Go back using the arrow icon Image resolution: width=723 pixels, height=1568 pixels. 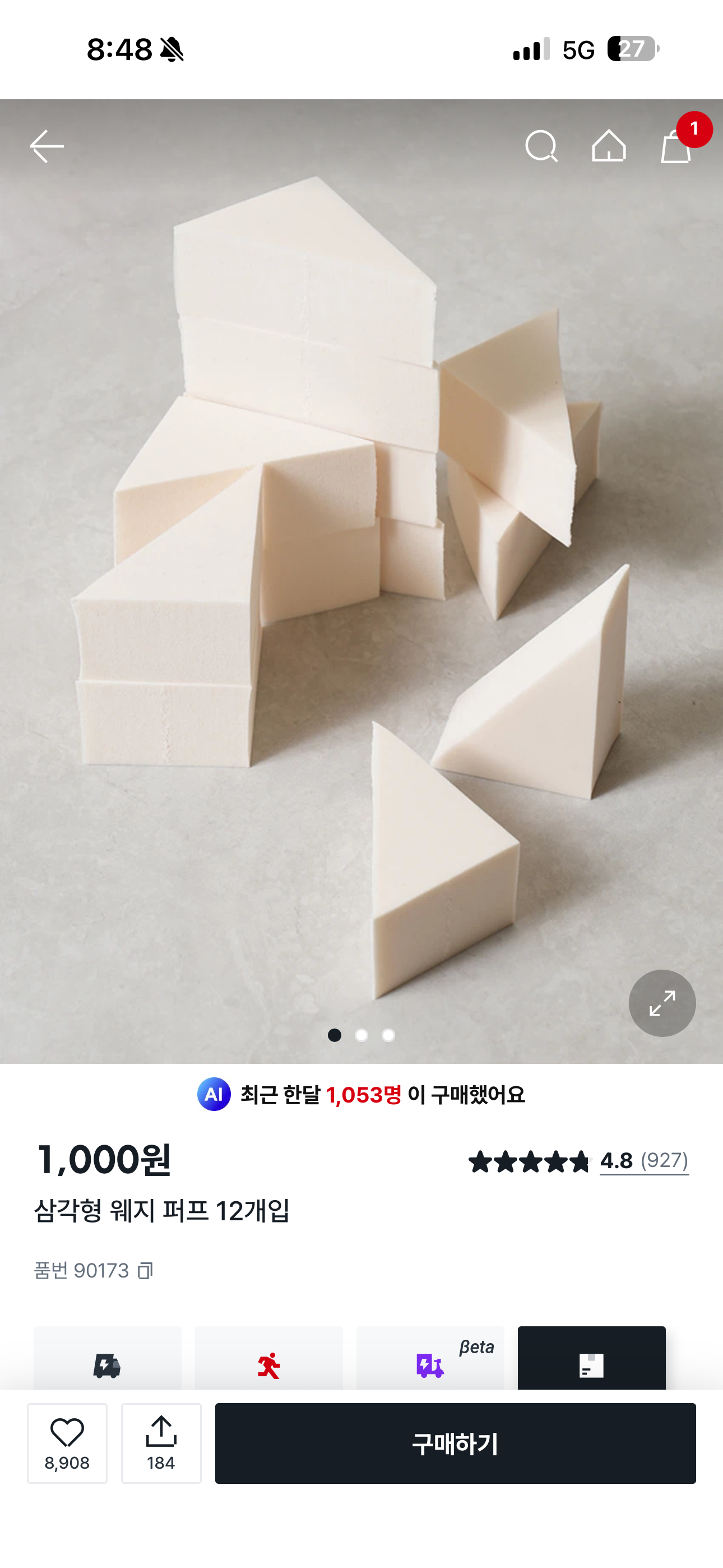47,146
